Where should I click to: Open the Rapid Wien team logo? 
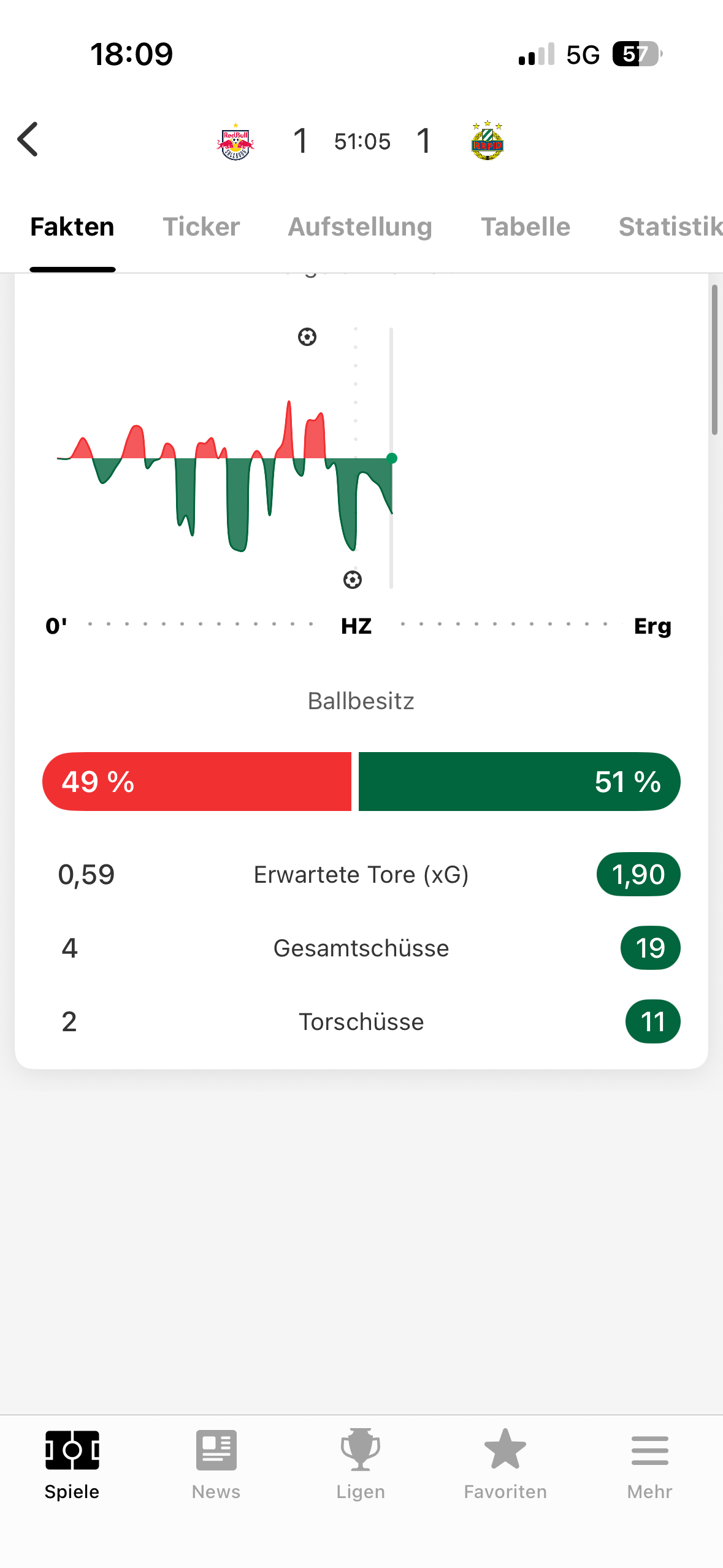[487, 141]
